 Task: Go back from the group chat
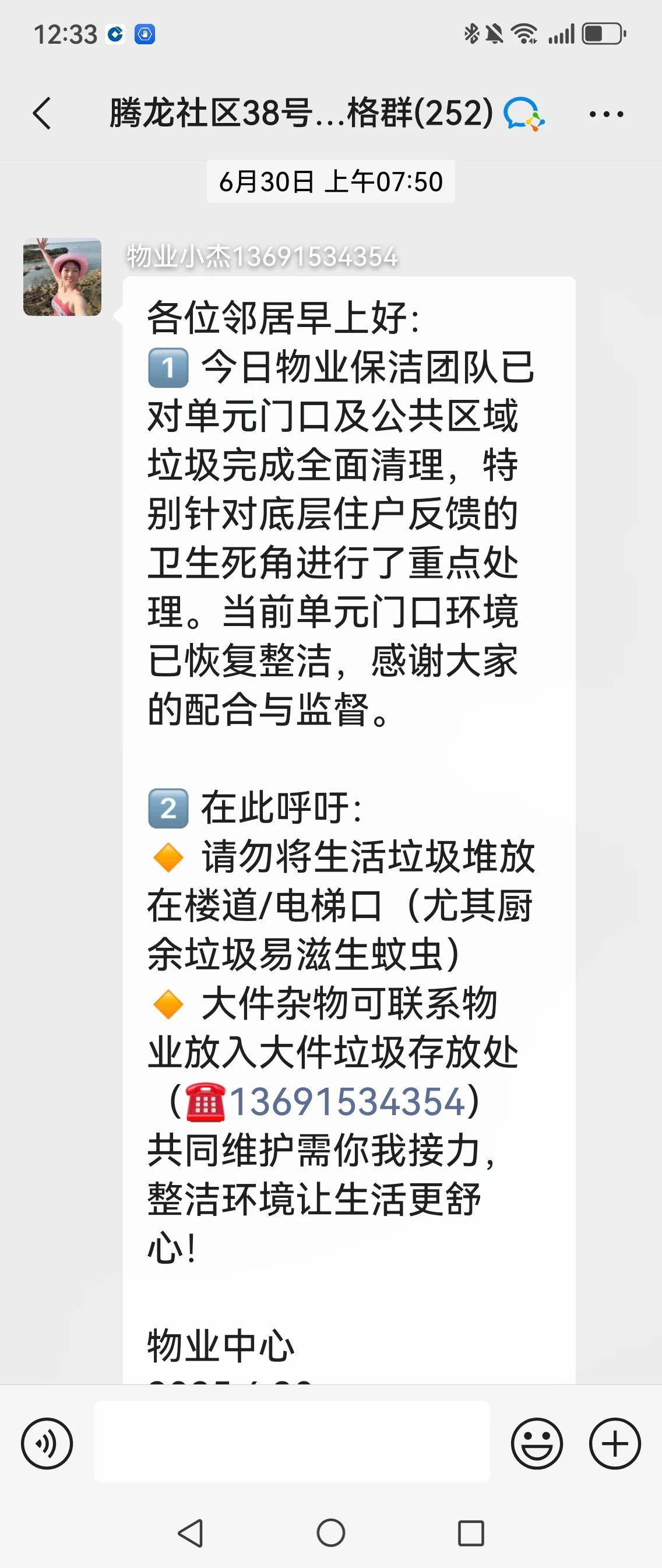pos(41,114)
